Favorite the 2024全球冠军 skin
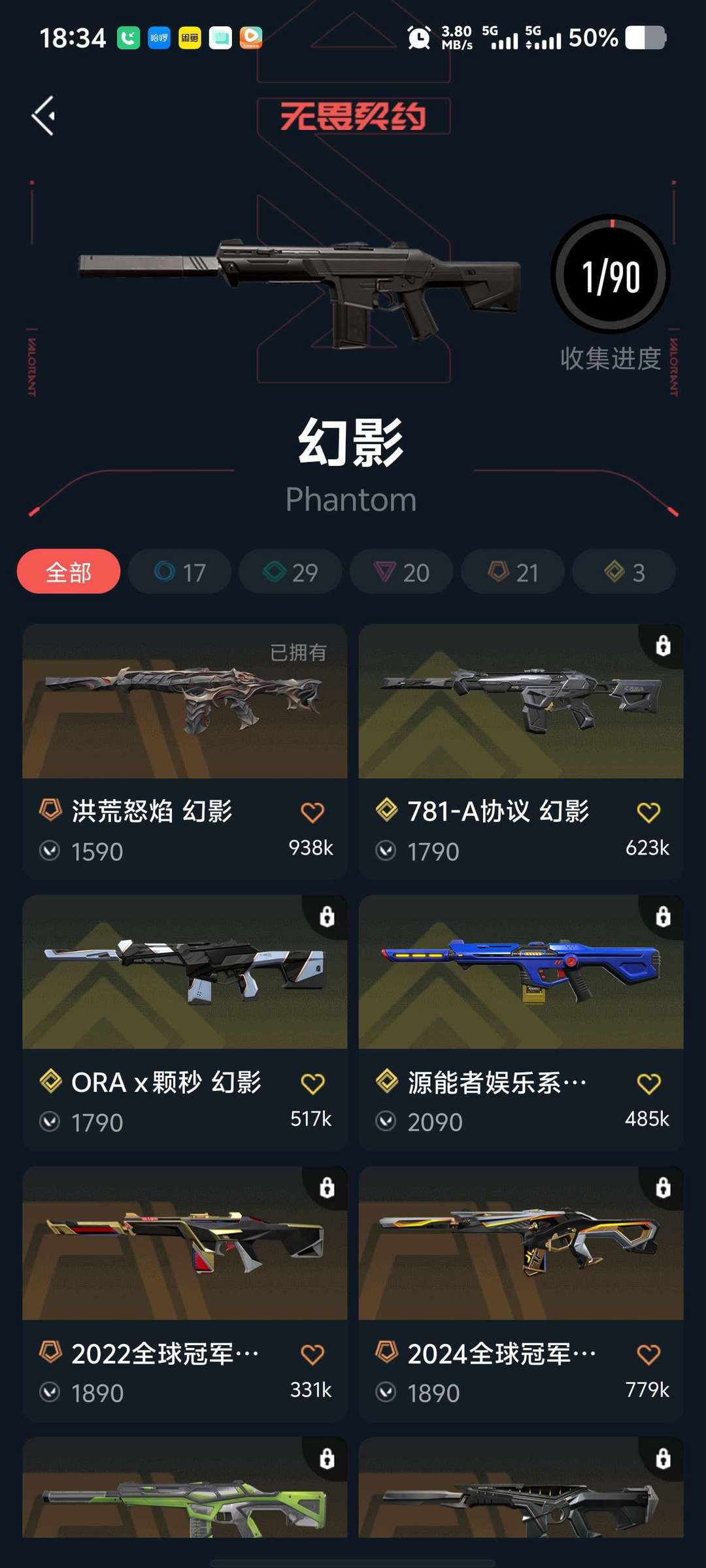 (648, 1354)
